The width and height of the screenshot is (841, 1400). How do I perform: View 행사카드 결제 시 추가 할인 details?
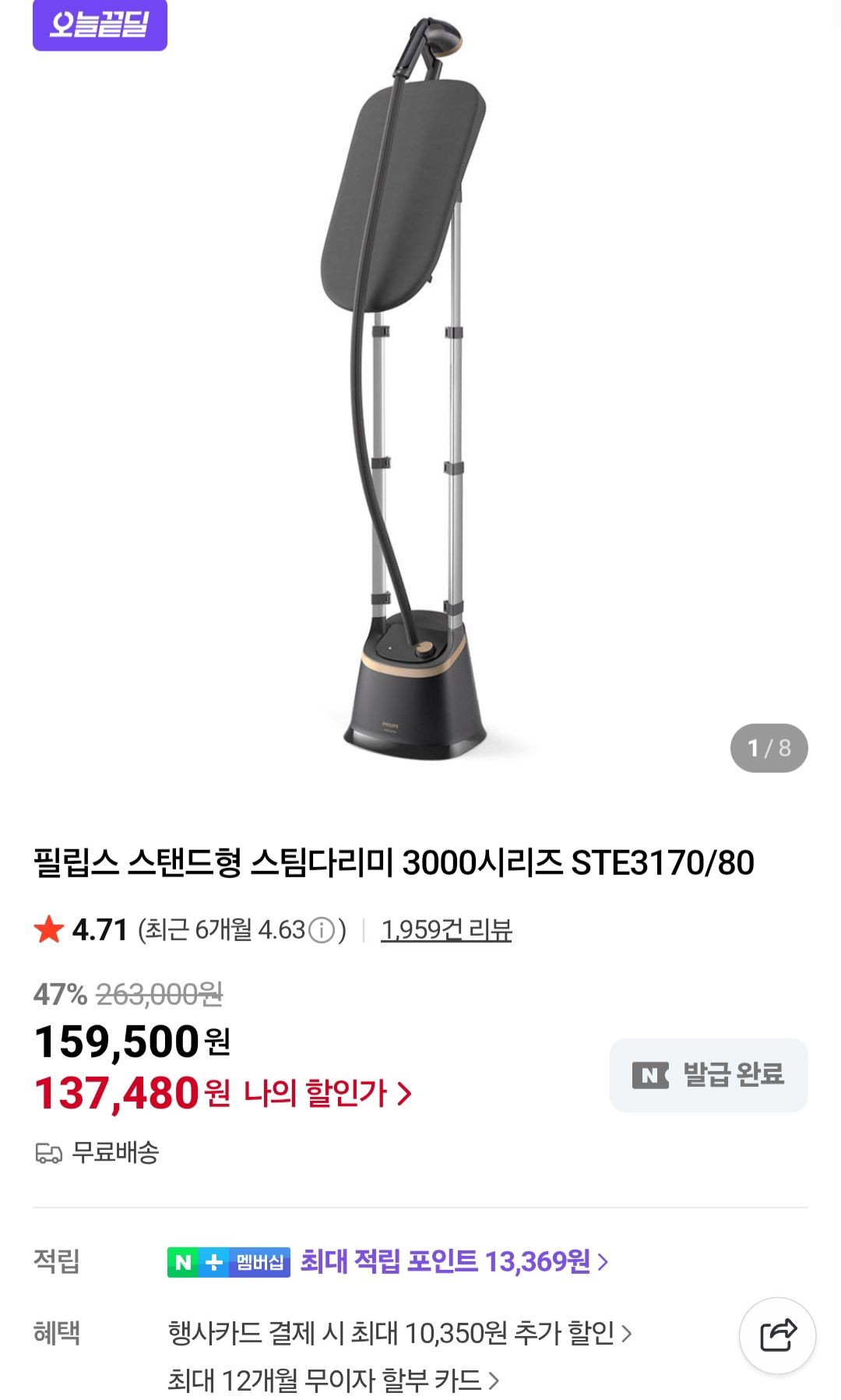click(399, 1333)
